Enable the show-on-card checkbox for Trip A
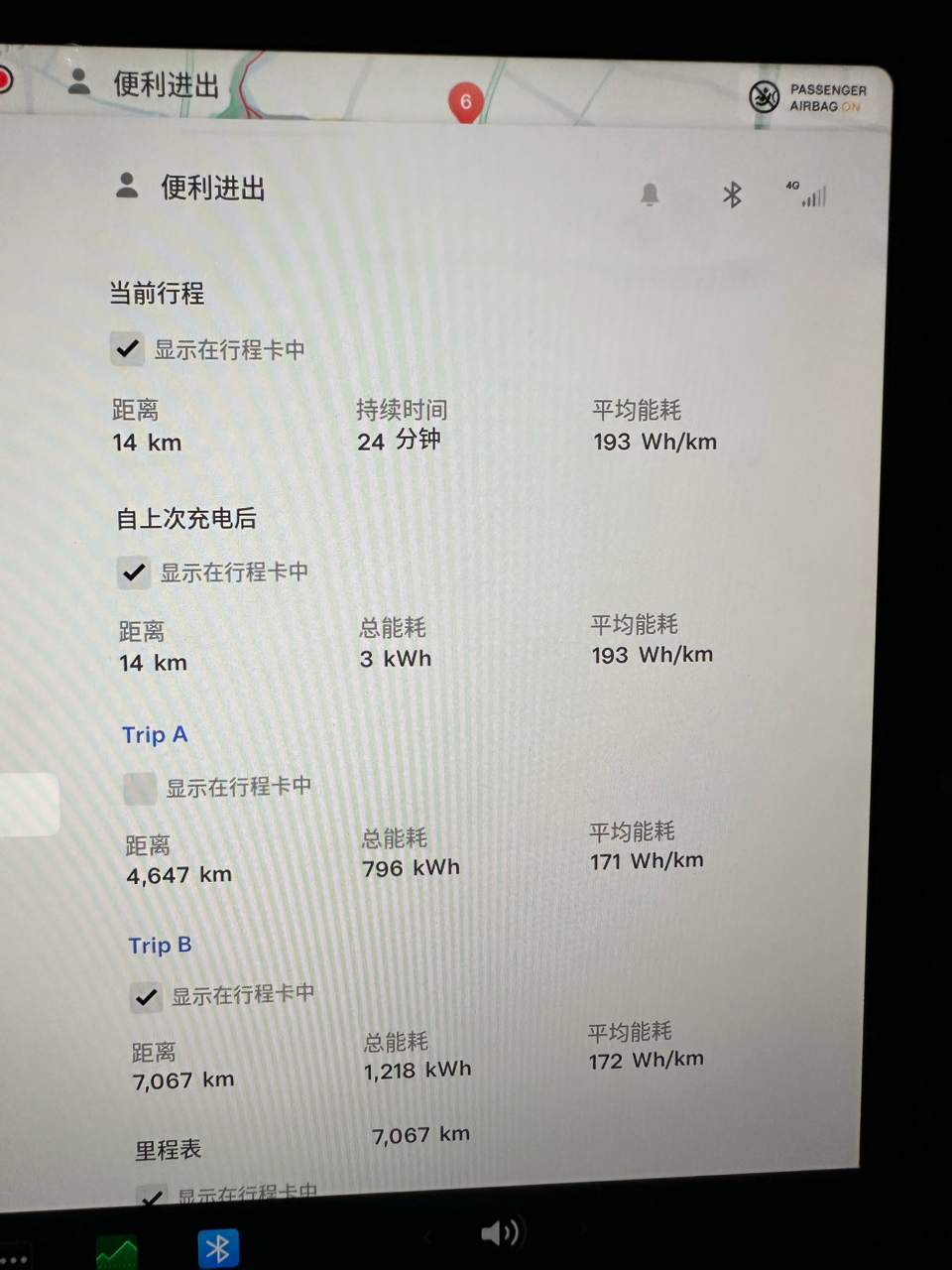Screen dimensions: 952x1270 [140, 788]
